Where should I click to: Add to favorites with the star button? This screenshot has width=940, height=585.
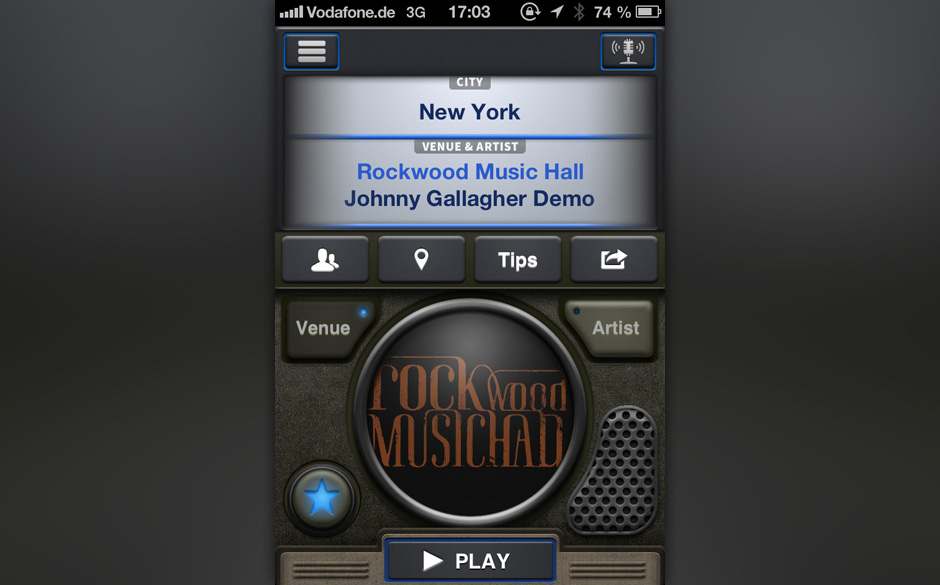(x=322, y=497)
